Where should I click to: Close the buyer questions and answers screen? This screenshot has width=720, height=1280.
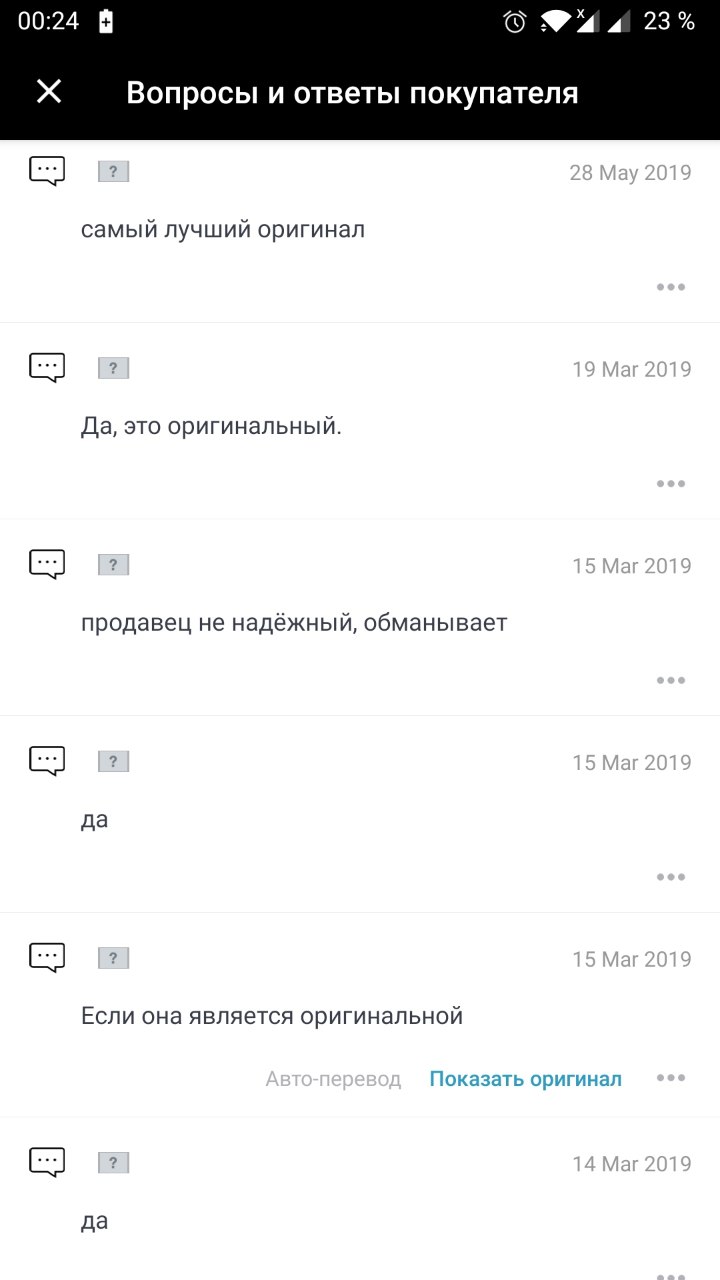coord(49,92)
